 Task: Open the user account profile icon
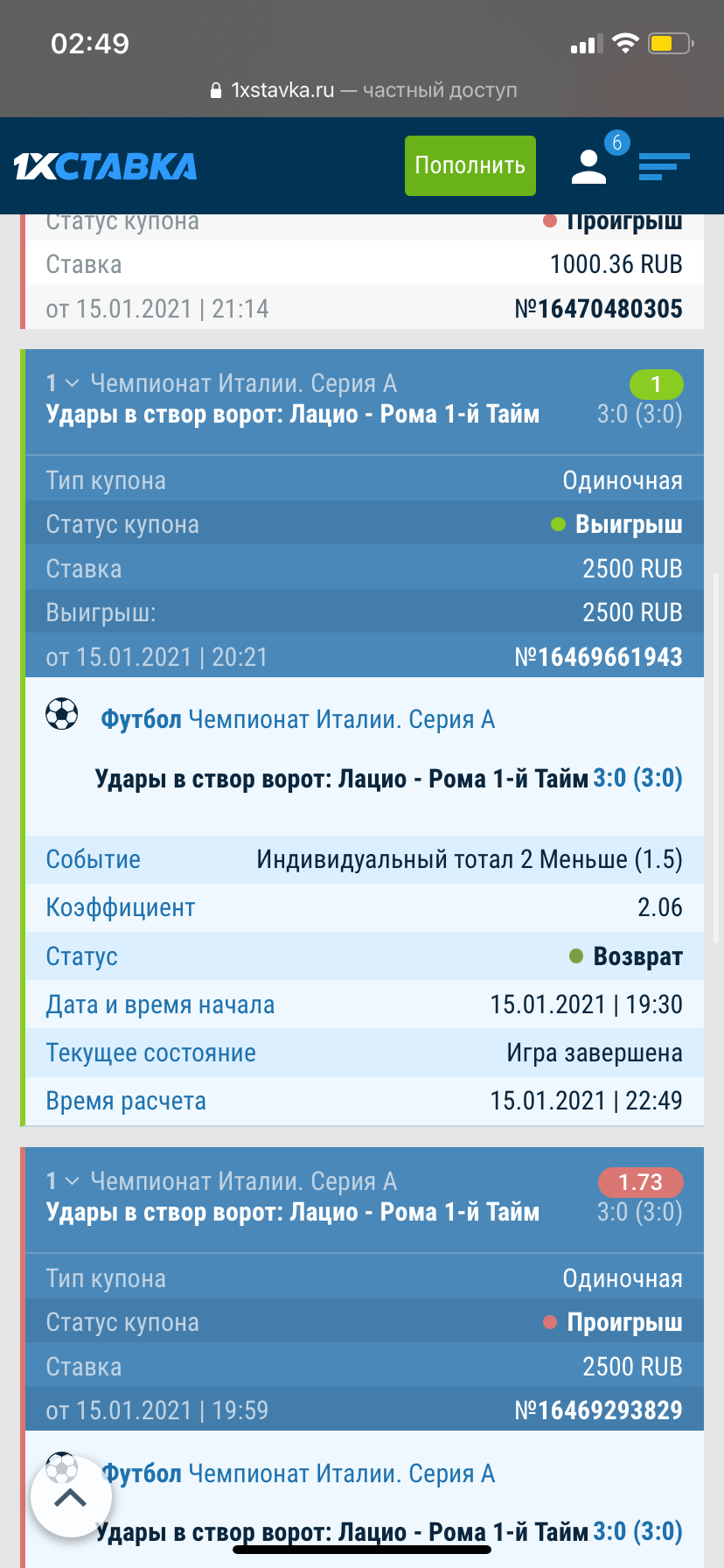[589, 165]
